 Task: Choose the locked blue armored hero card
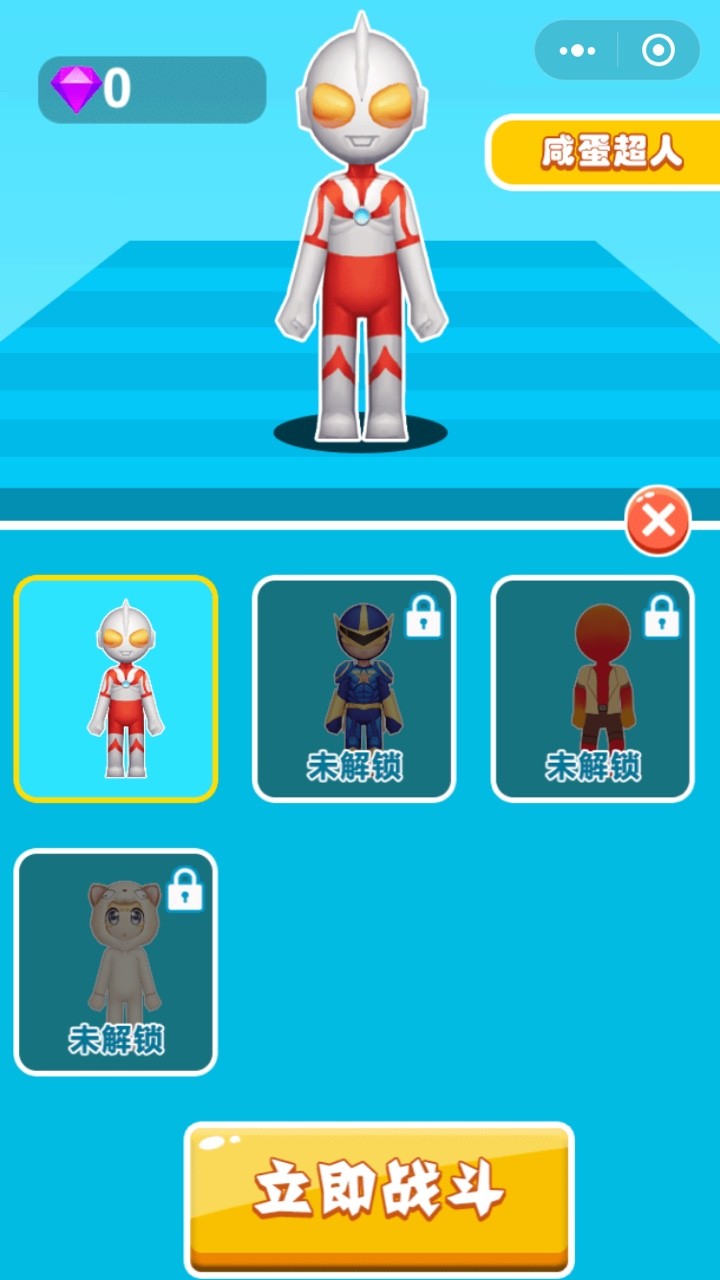[x=354, y=689]
